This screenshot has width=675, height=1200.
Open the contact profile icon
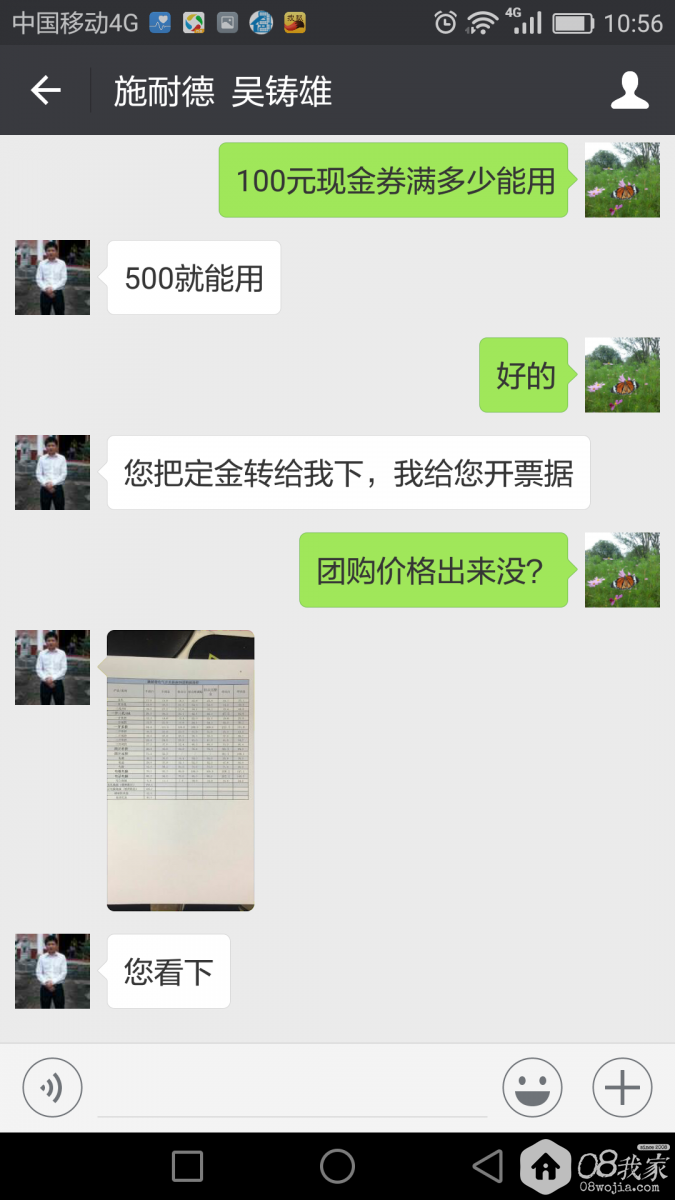point(629,91)
